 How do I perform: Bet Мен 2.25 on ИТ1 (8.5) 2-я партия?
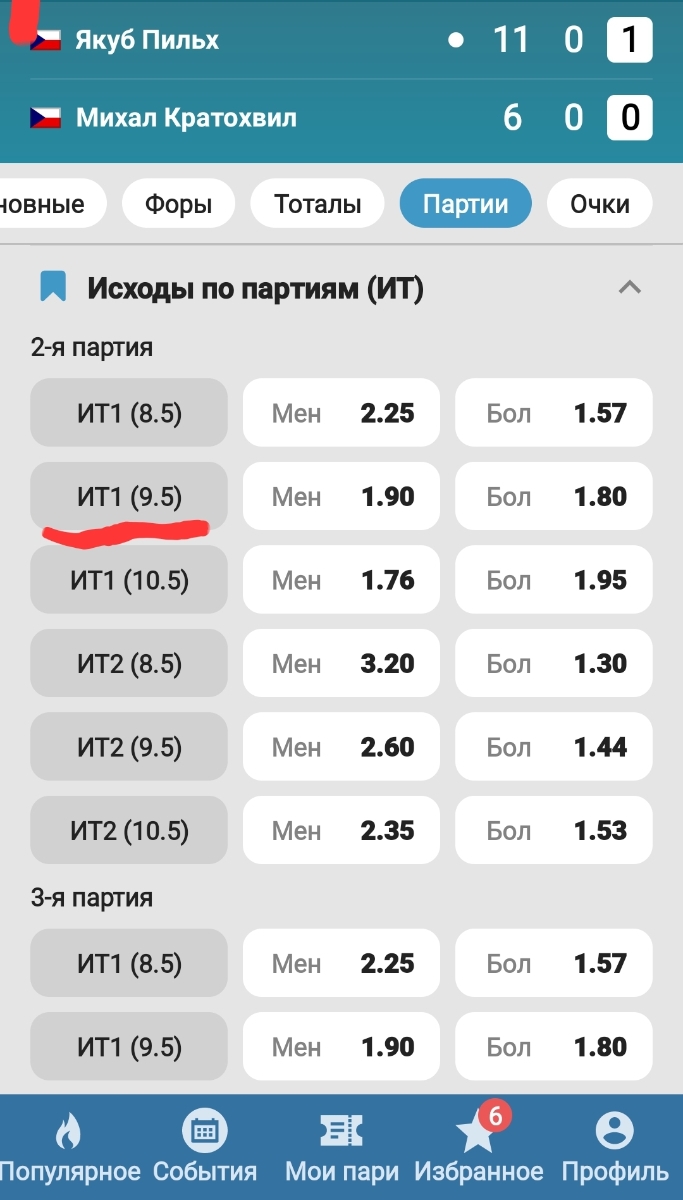[x=342, y=413]
